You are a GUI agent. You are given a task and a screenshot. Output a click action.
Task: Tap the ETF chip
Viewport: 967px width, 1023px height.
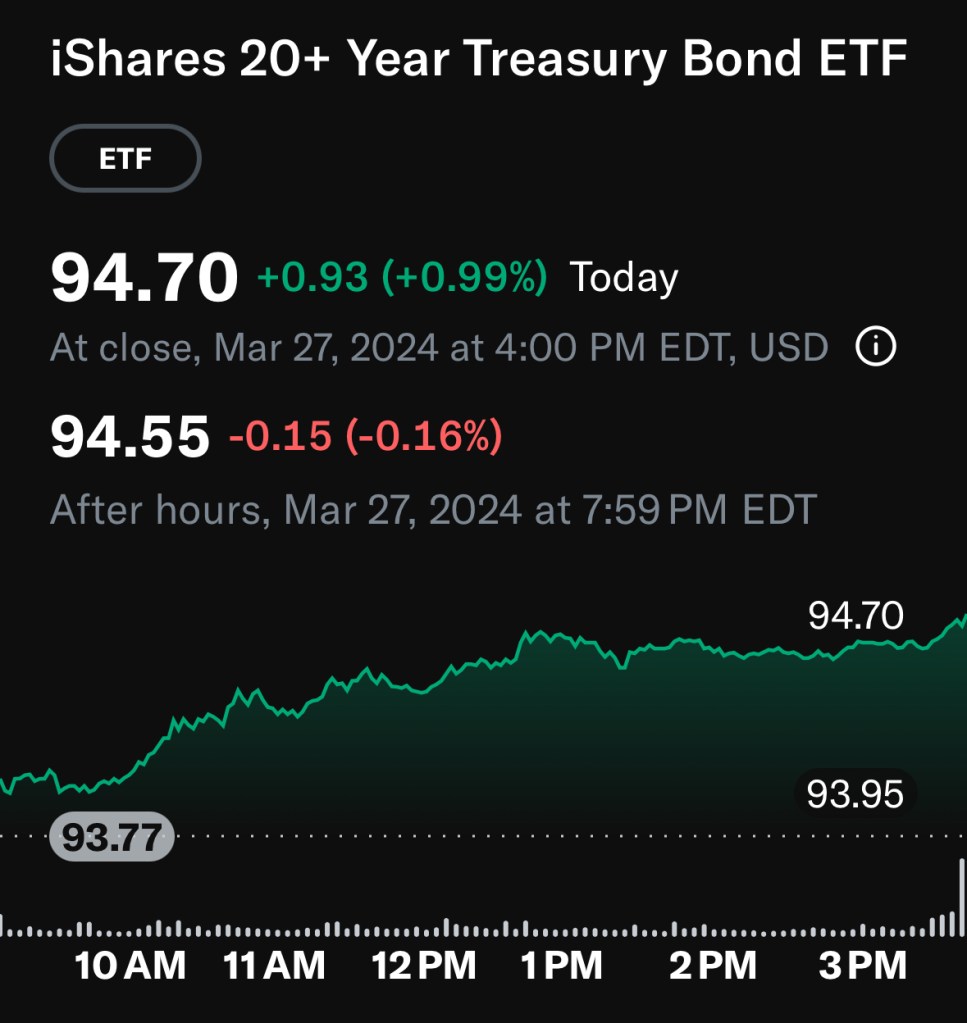pos(125,158)
